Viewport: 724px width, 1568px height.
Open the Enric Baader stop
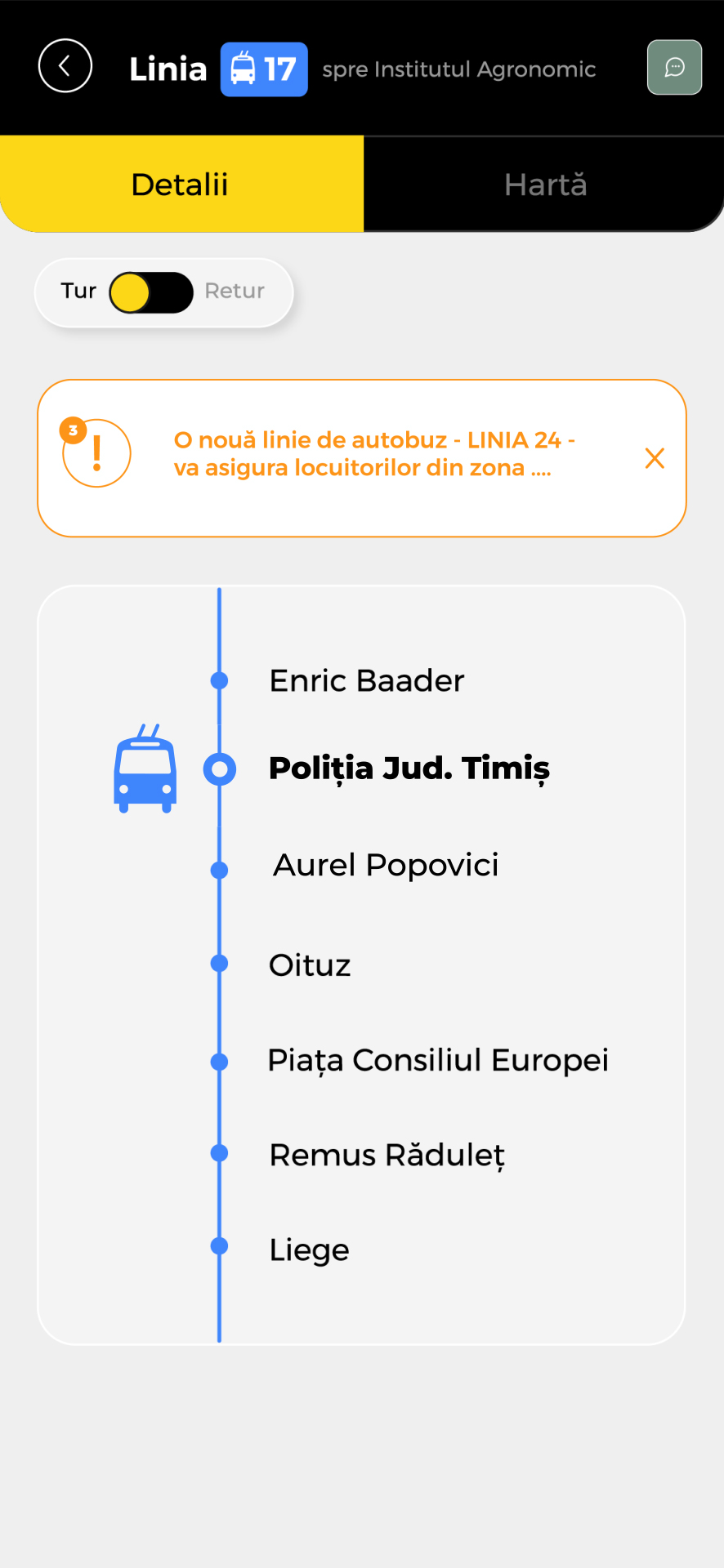click(x=366, y=680)
